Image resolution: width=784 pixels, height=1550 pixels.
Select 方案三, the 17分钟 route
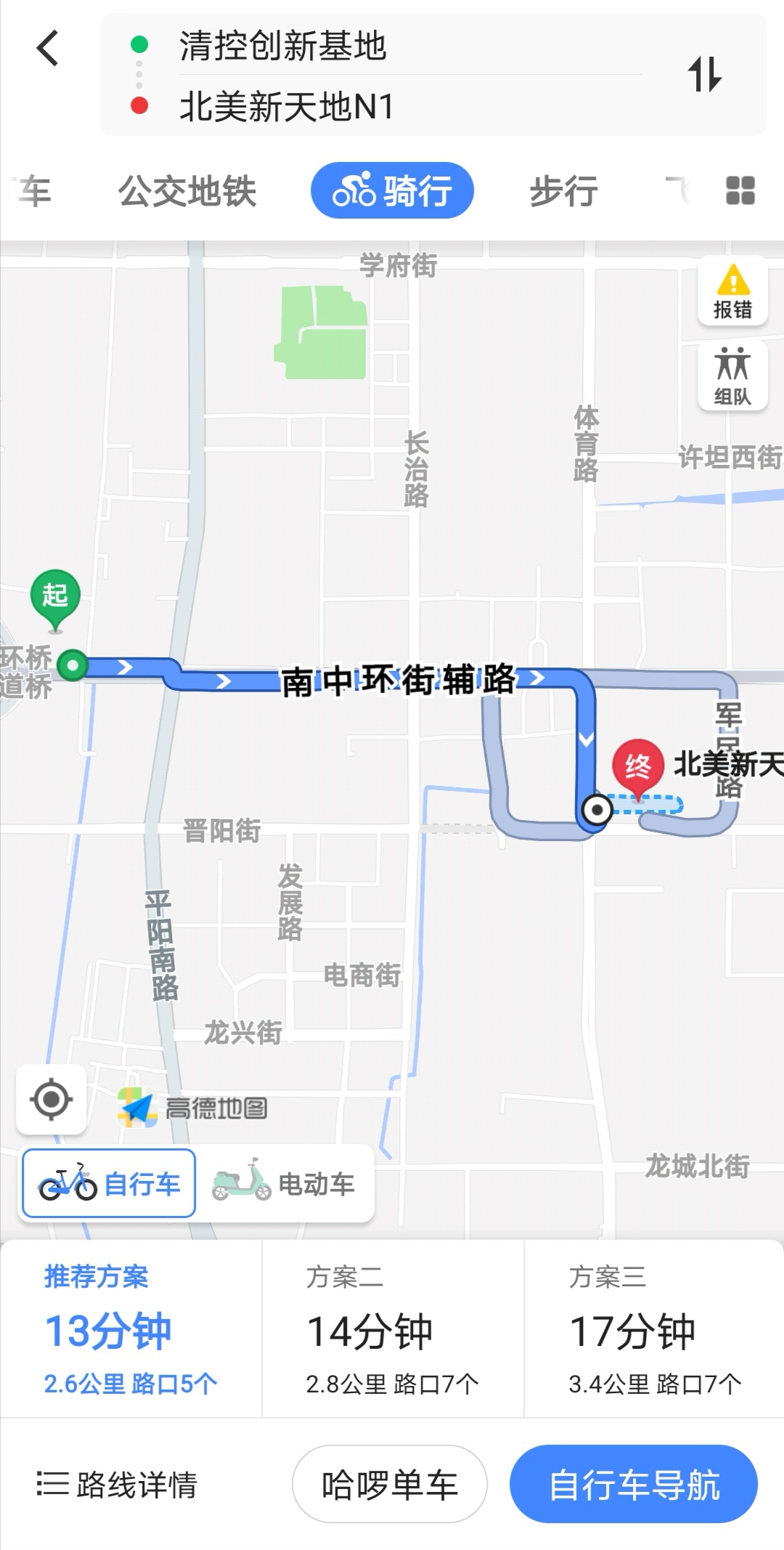point(653,1329)
